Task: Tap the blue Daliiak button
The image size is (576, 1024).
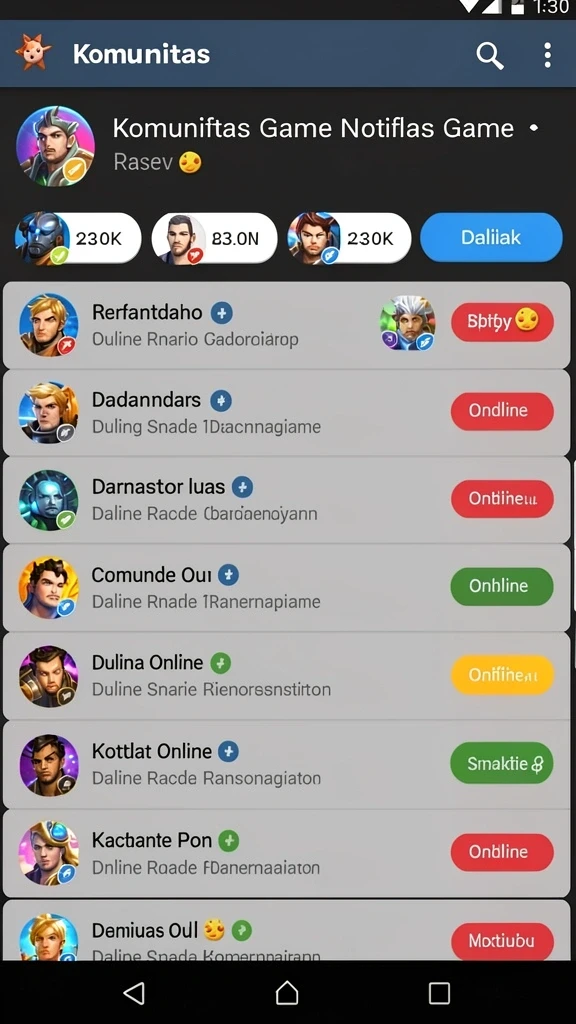Action: tap(491, 238)
